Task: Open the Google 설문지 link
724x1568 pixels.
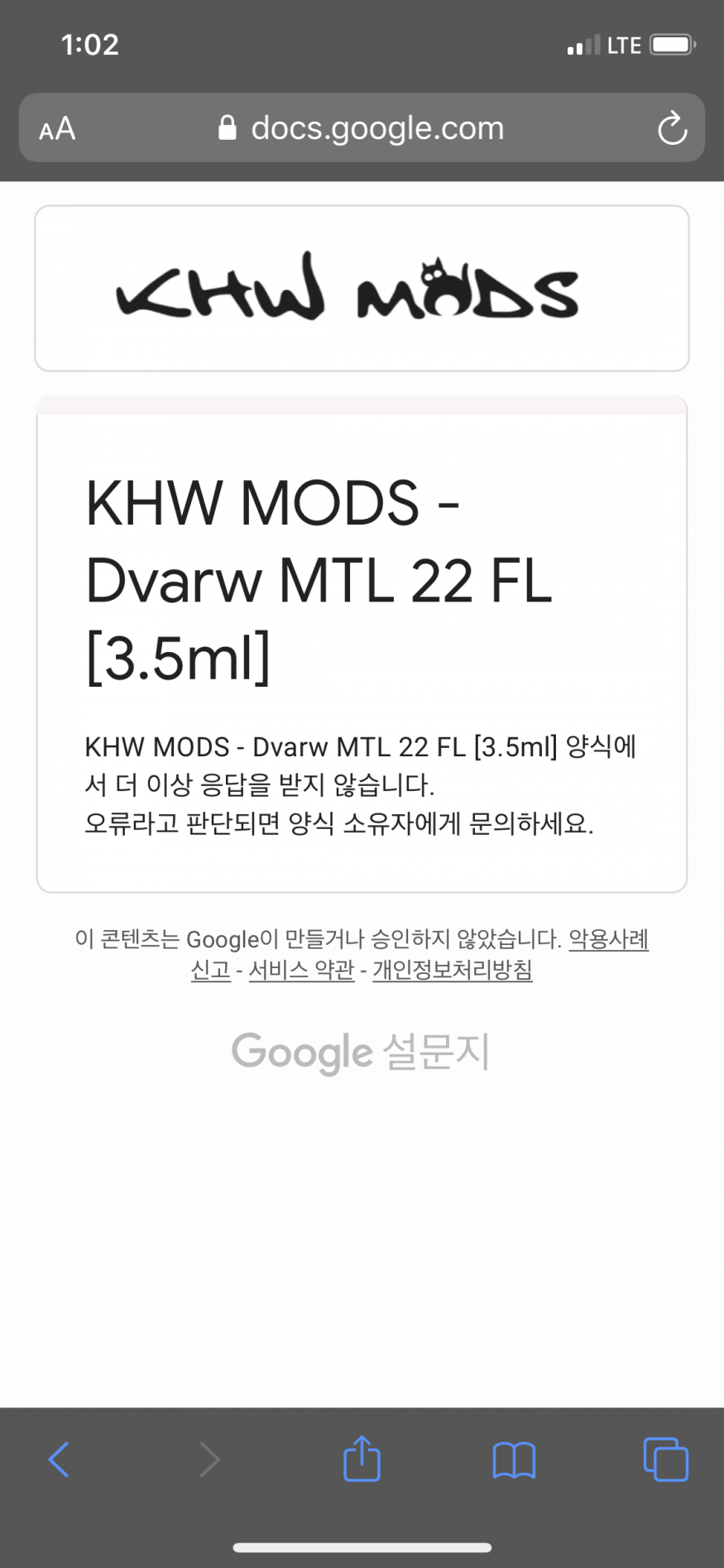Action: pos(361,1053)
